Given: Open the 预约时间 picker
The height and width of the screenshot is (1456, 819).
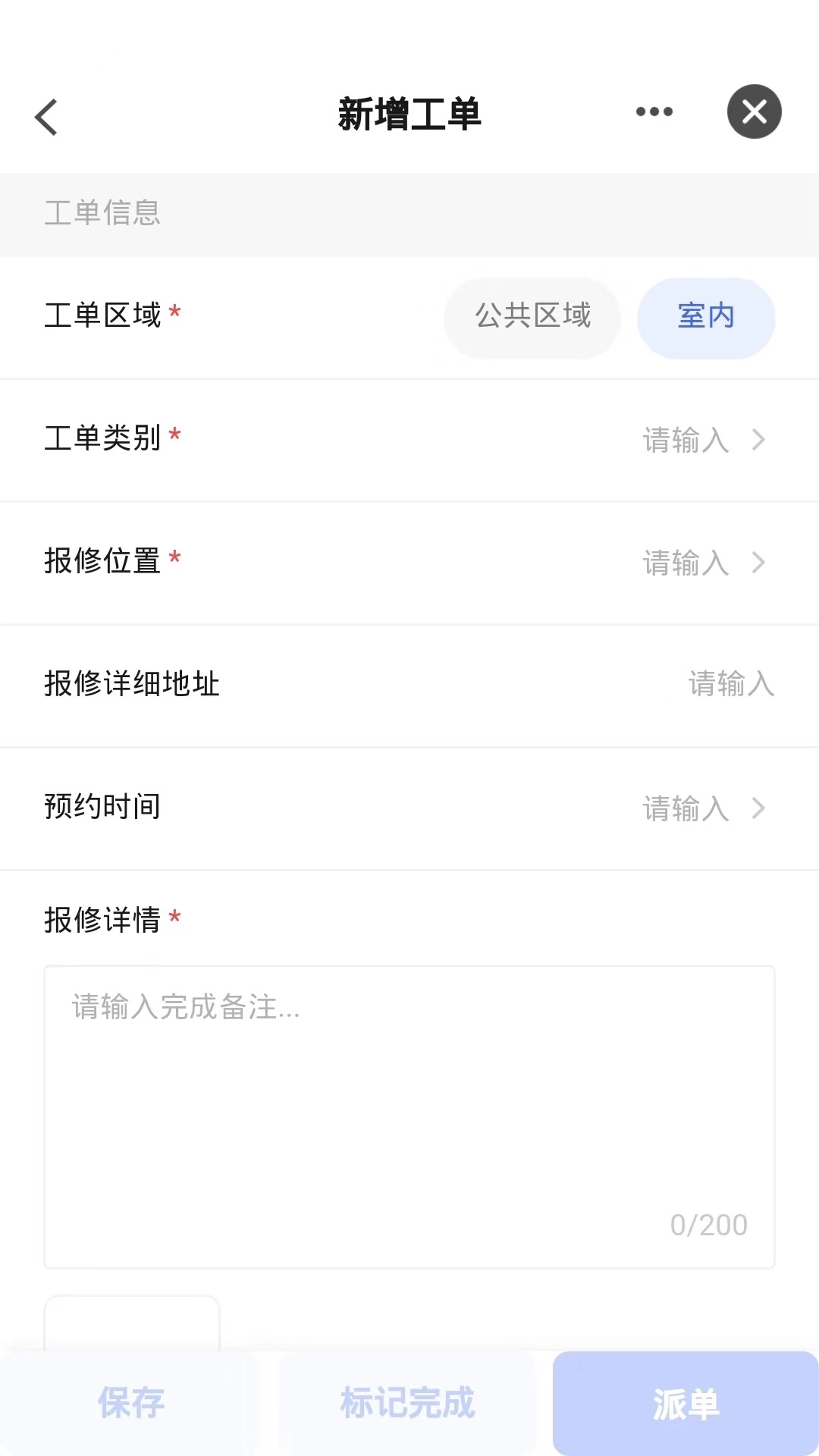Looking at the screenshot, I should (682, 808).
